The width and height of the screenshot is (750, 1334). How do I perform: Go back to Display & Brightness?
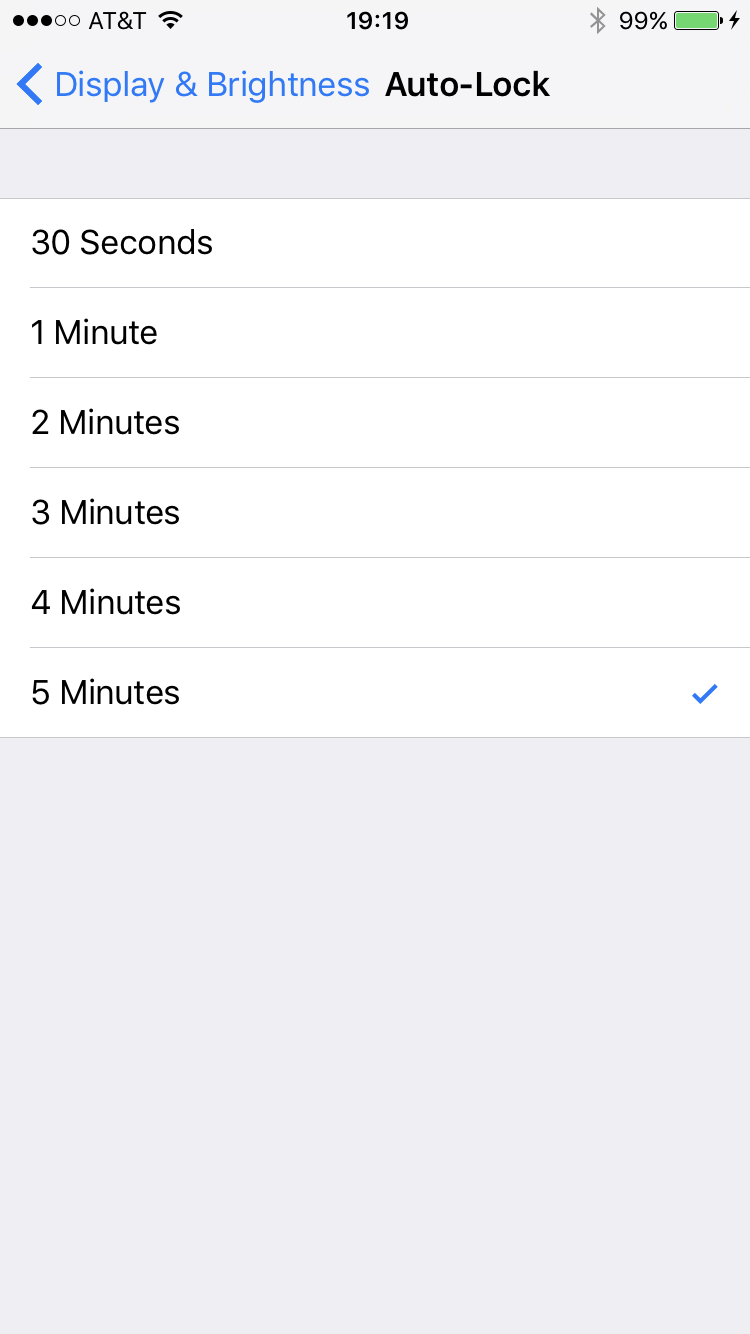point(192,85)
